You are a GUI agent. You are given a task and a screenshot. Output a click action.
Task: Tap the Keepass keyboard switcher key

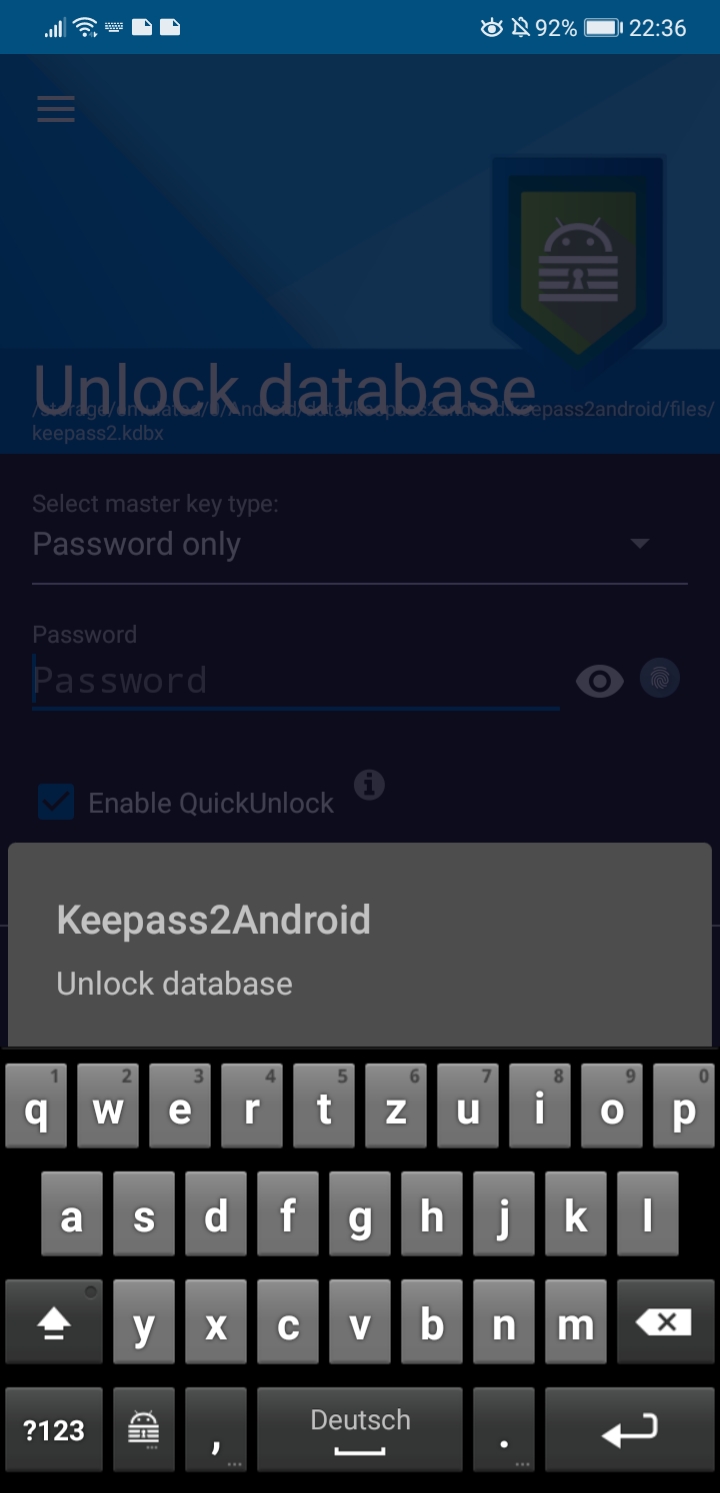143,1429
